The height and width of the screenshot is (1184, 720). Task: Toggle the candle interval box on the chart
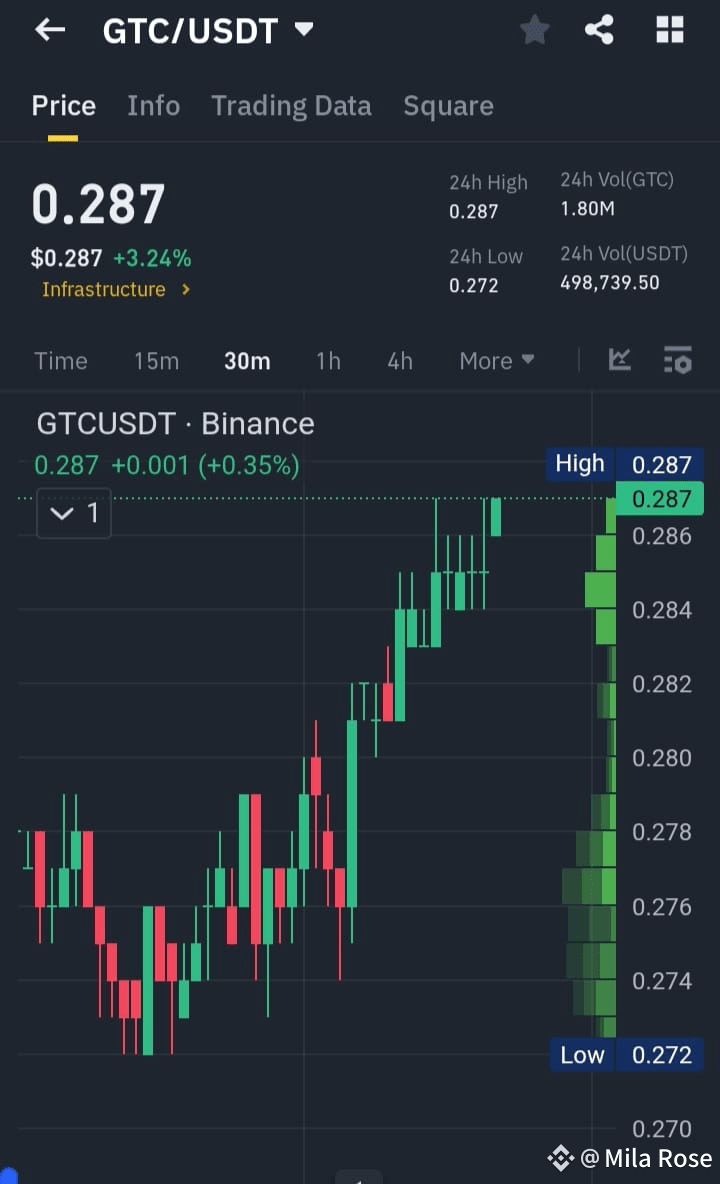(x=73, y=513)
